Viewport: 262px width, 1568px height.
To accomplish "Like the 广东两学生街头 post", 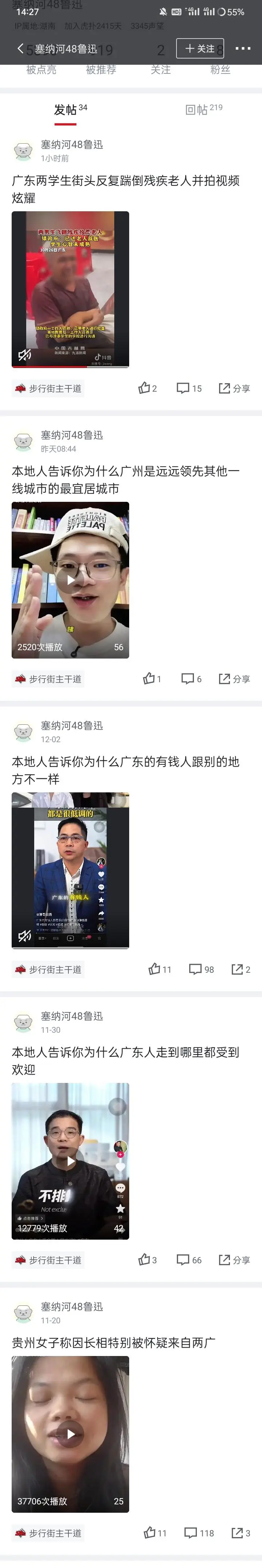I will tap(147, 388).
